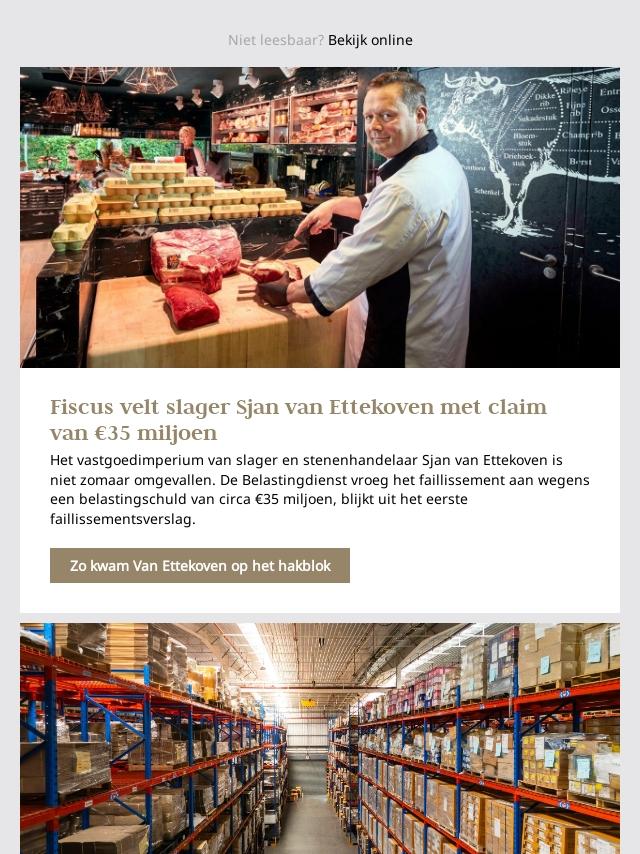Open the headline about Sjan van Ettekoven
Screen dimensions: 640x854
tap(298, 420)
